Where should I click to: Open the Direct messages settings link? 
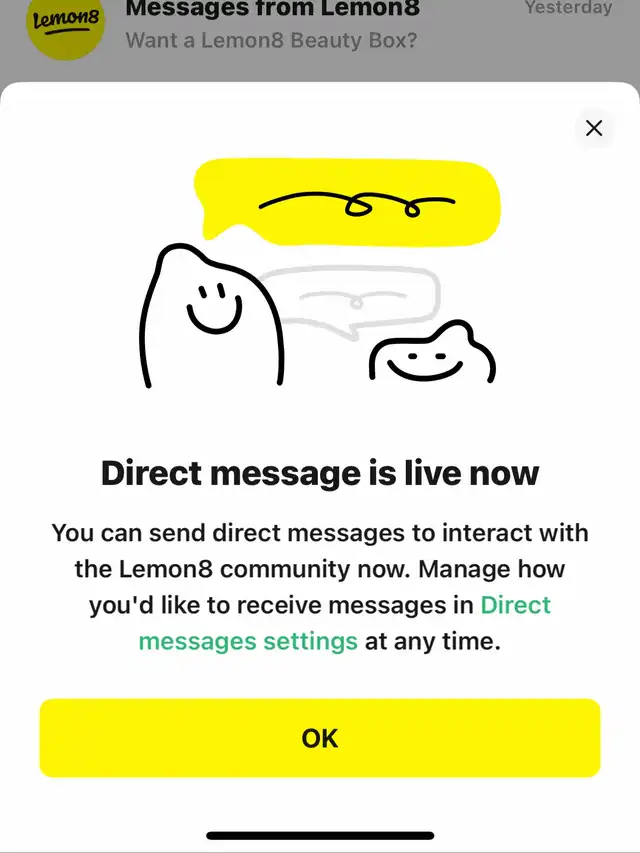(x=248, y=641)
